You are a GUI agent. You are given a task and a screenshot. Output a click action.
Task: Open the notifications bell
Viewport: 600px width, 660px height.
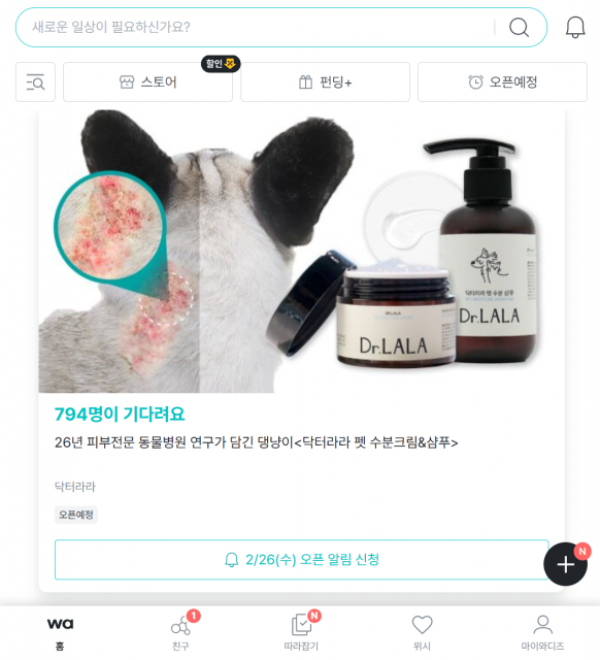click(575, 27)
